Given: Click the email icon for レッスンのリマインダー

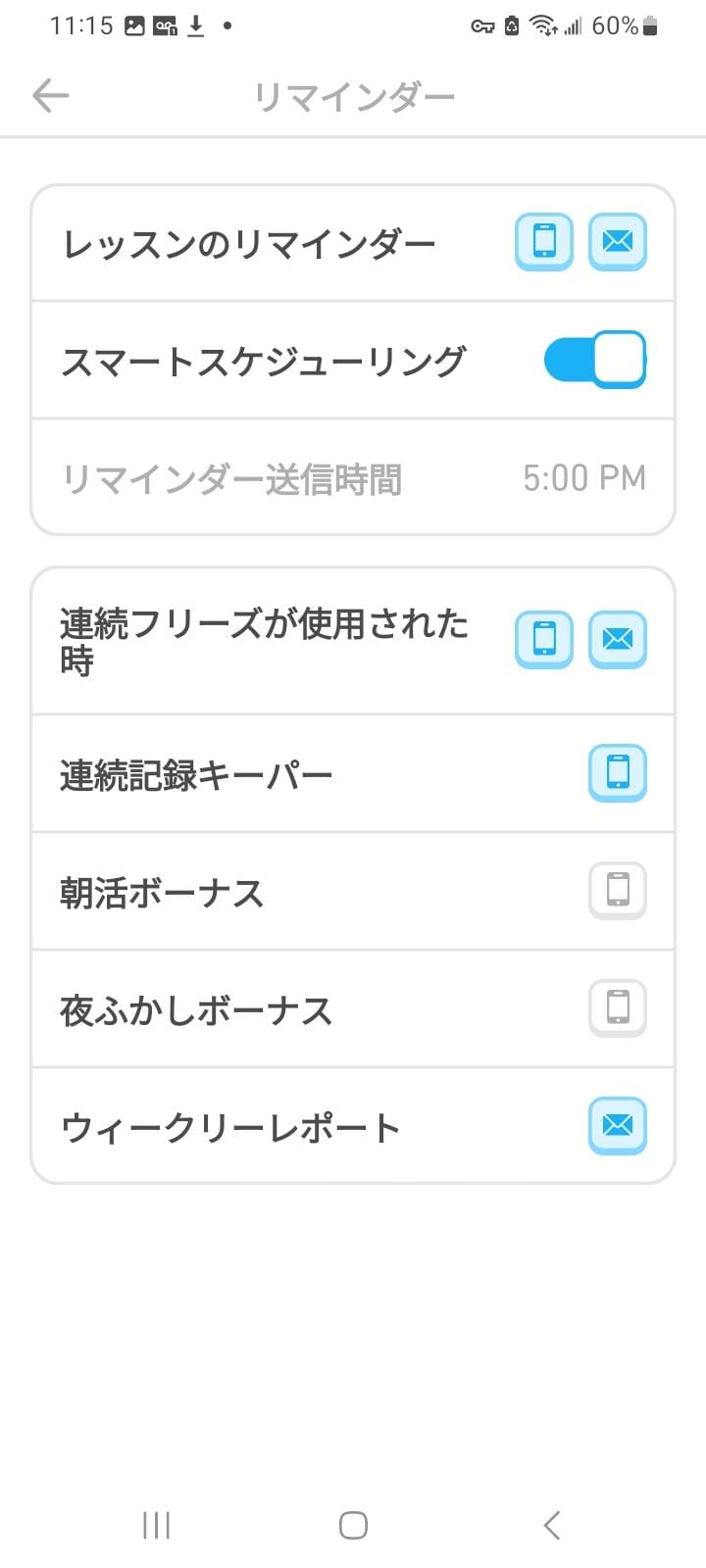Looking at the screenshot, I should [617, 241].
